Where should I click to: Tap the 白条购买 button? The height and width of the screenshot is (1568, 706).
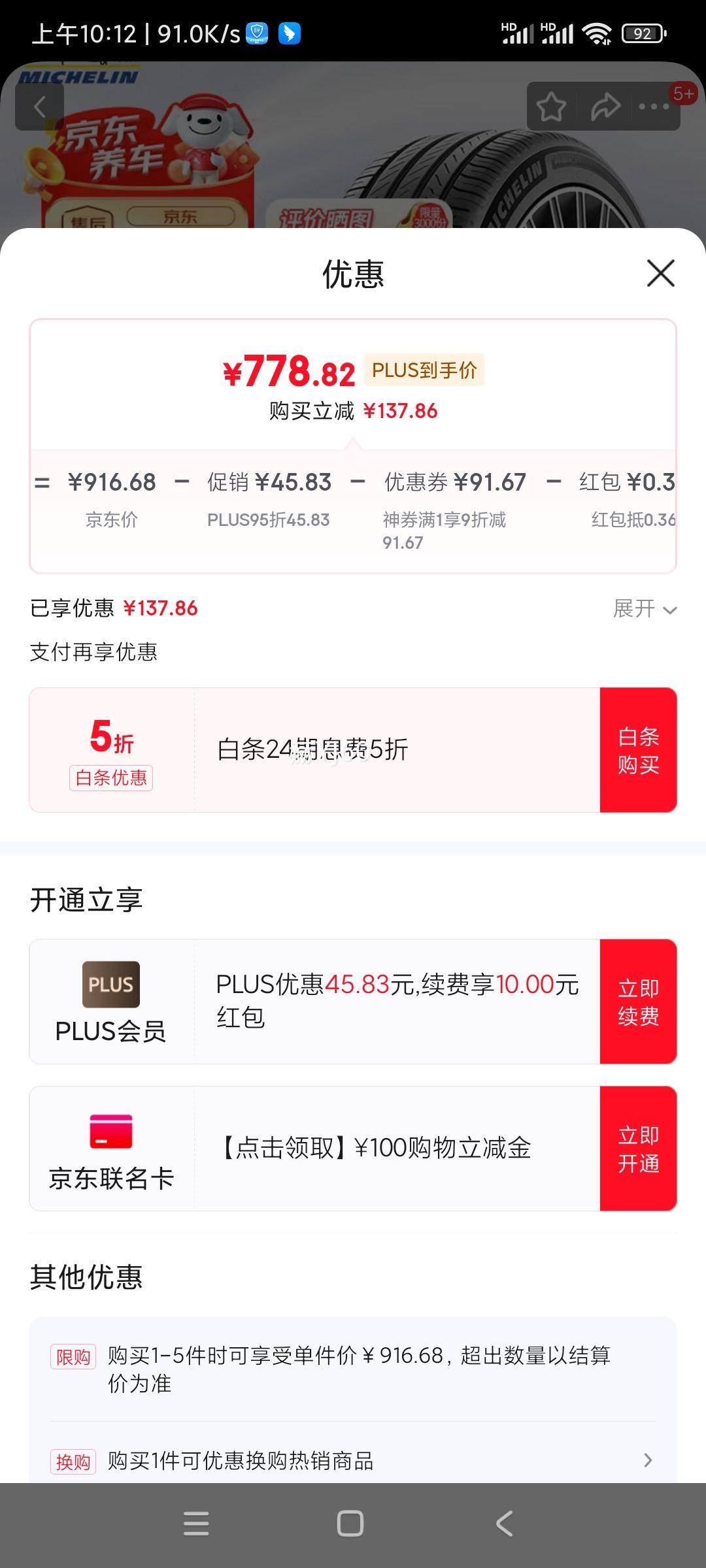(638, 750)
